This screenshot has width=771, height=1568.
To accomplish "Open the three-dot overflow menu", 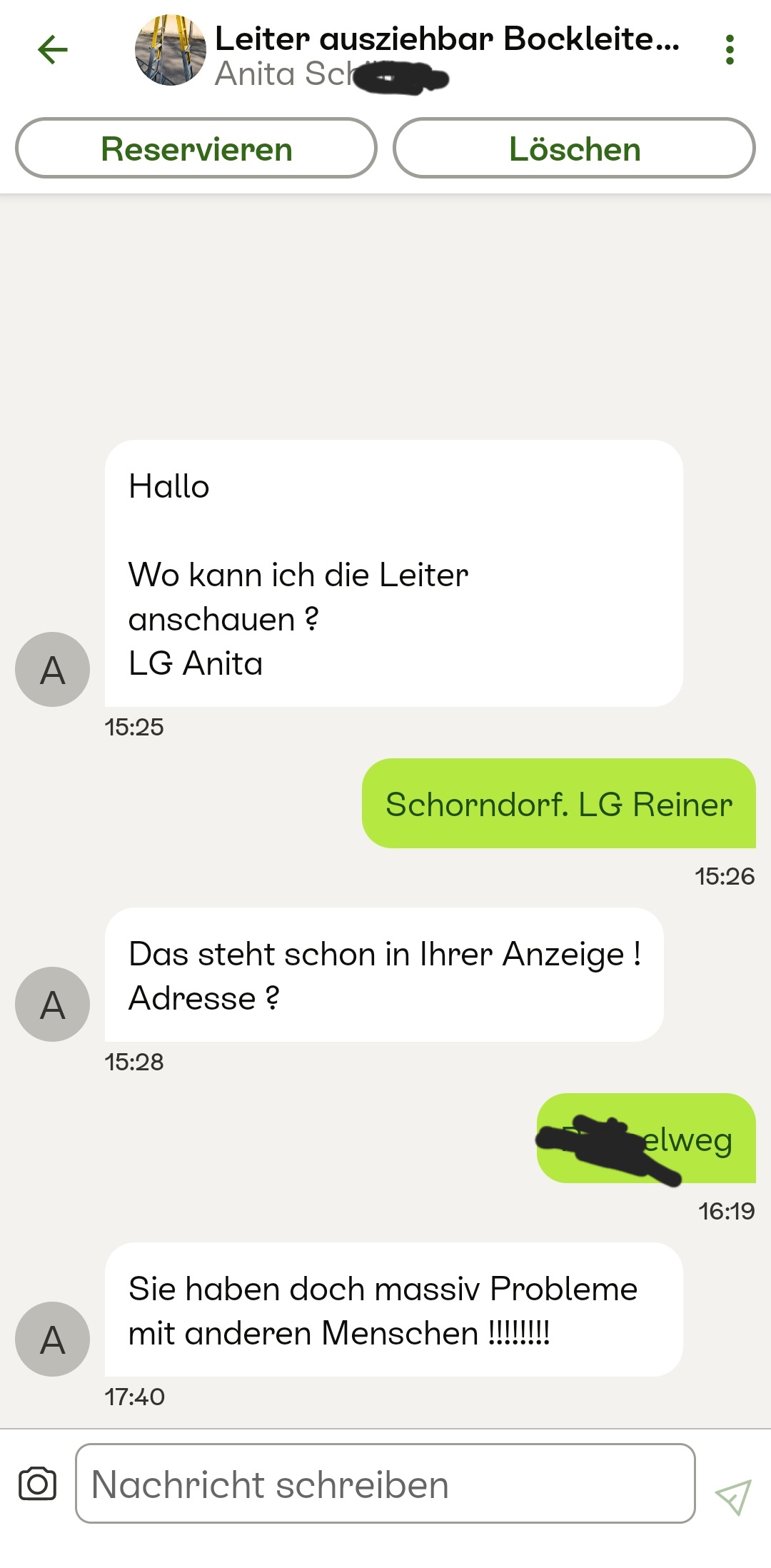I will click(729, 50).
